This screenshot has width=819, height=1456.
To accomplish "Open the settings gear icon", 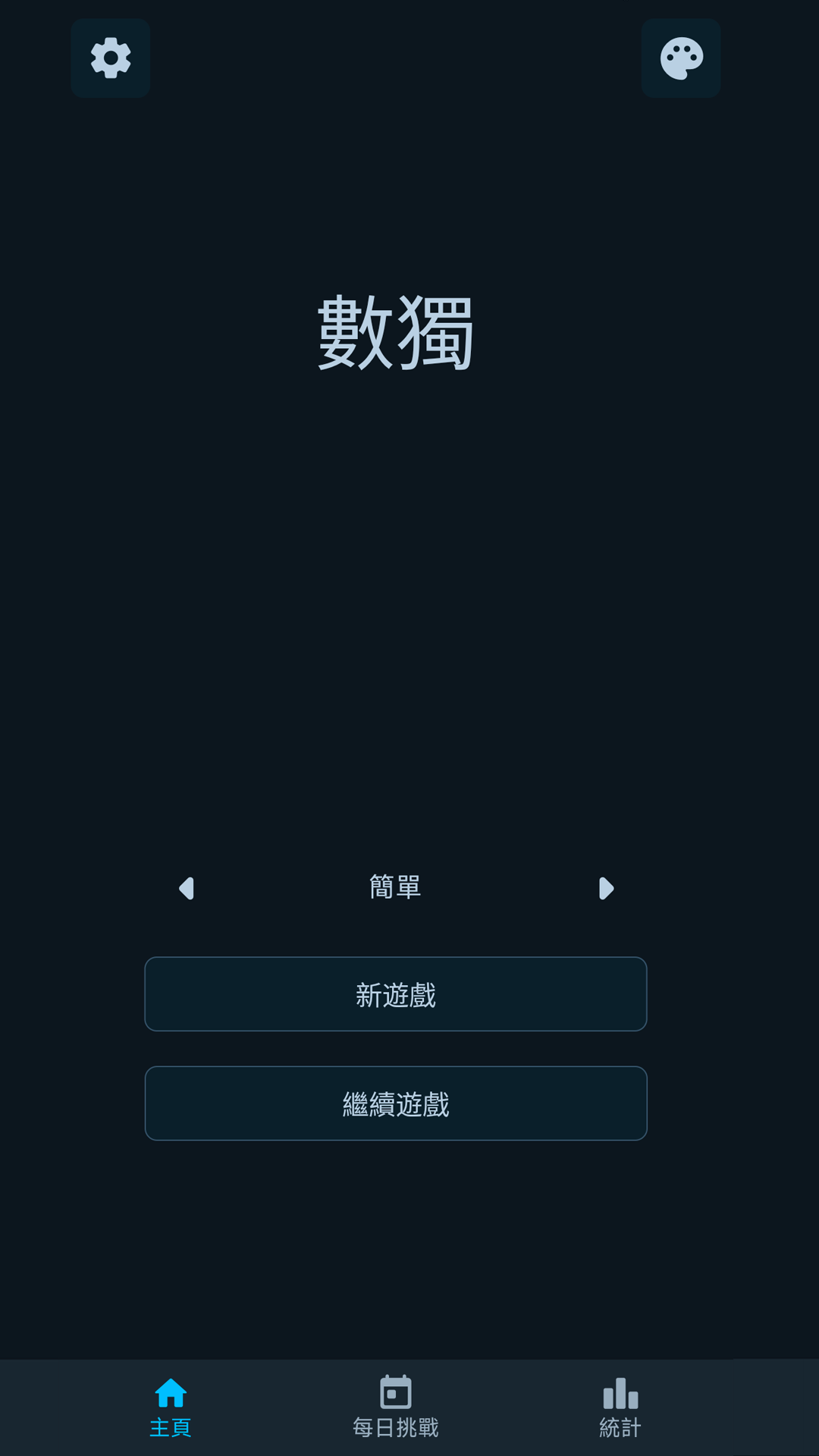I will coord(111,58).
